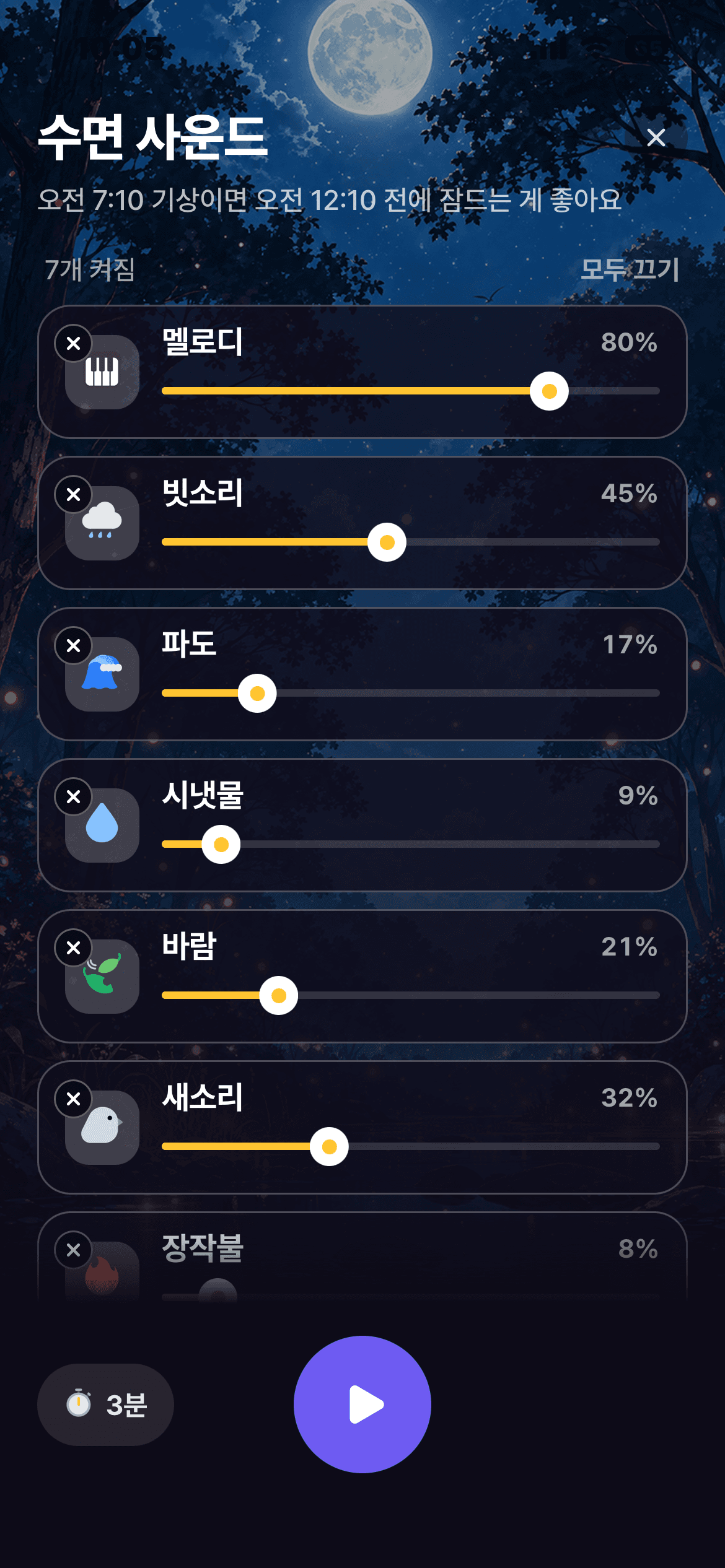725x1568 pixels.
Task: Tap the 파도 volume slider
Action: pos(410,693)
